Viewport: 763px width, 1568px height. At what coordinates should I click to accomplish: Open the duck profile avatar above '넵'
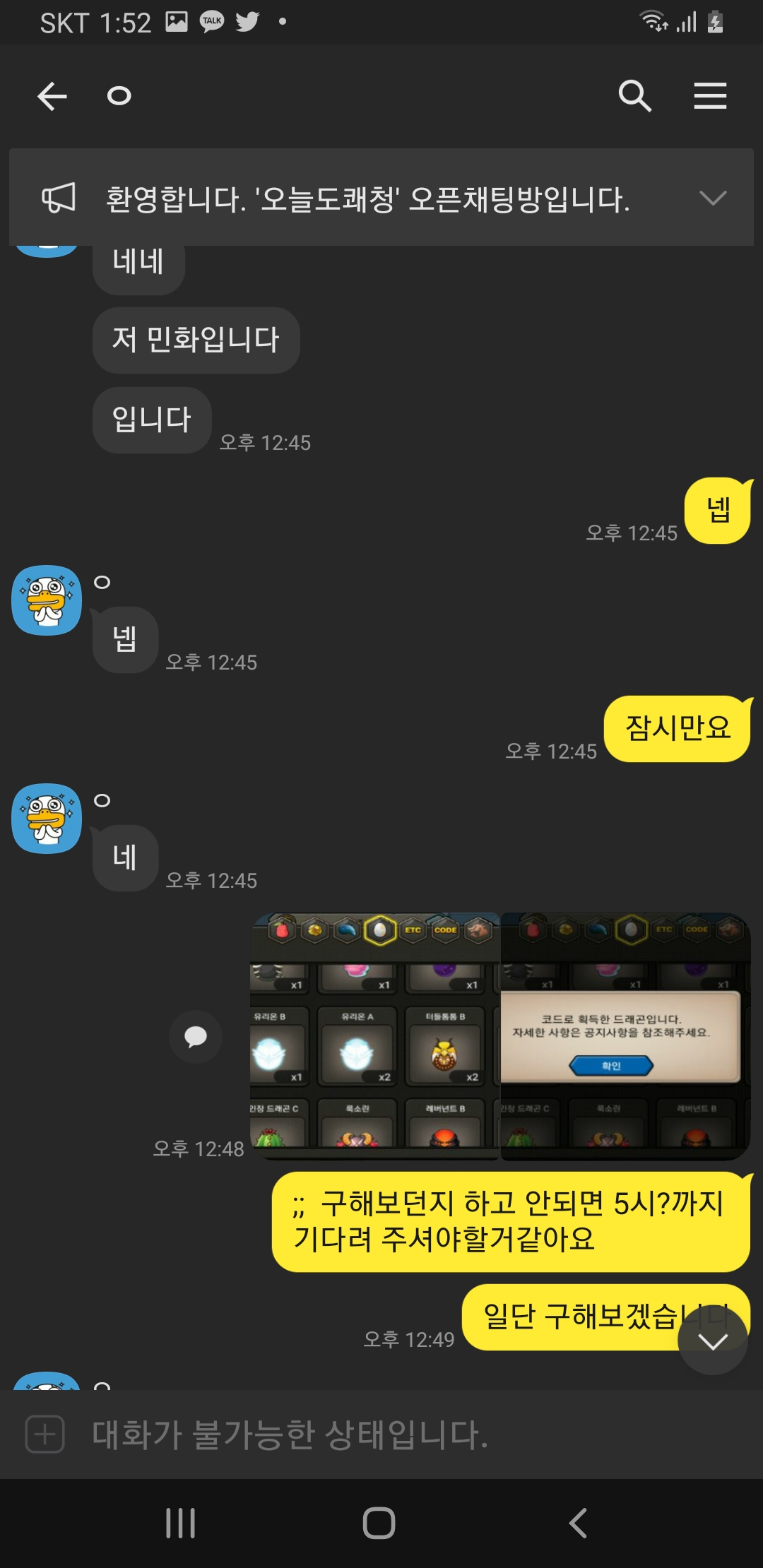[47, 600]
